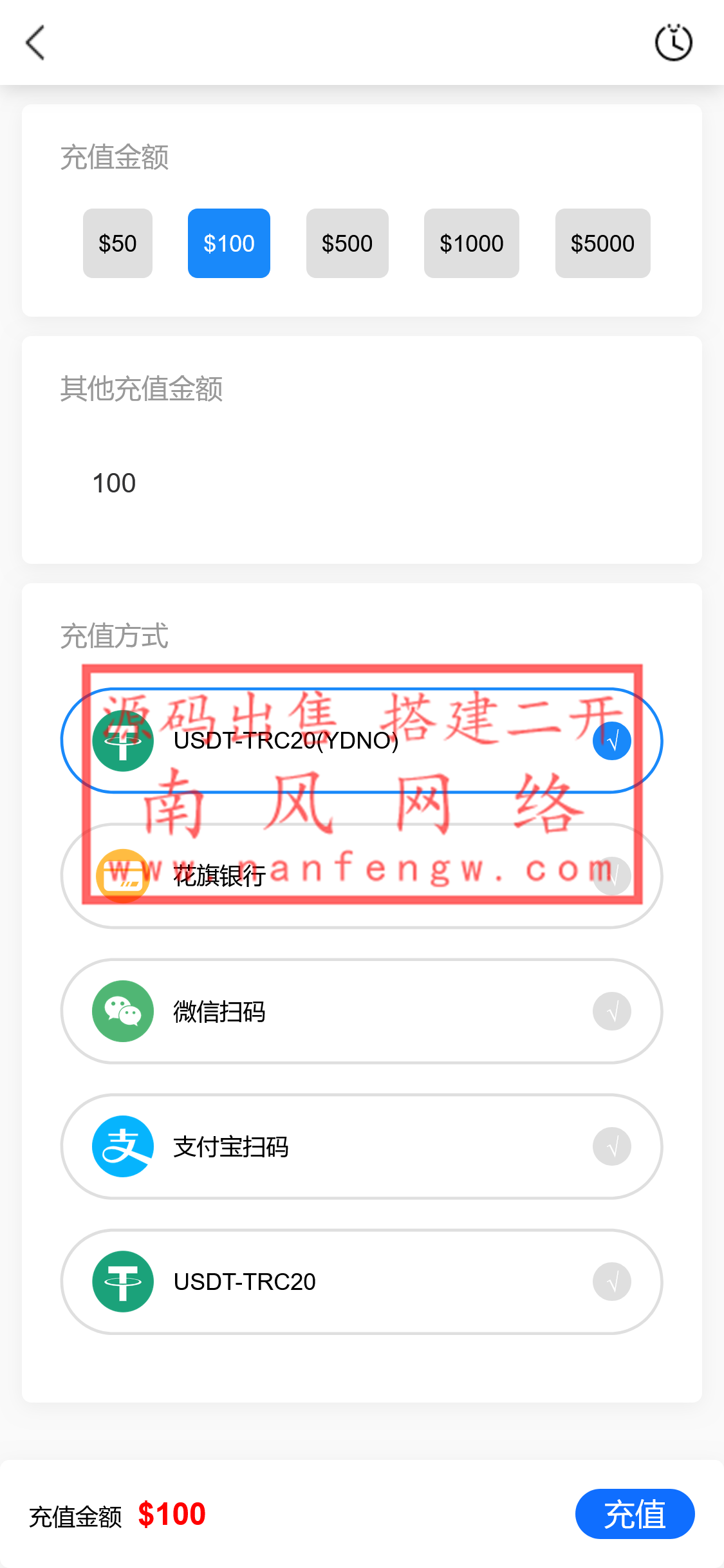The width and height of the screenshot is (724, 1568).
Task: Choose the $5000 amount chip
Action: click(x=603, y=243)
